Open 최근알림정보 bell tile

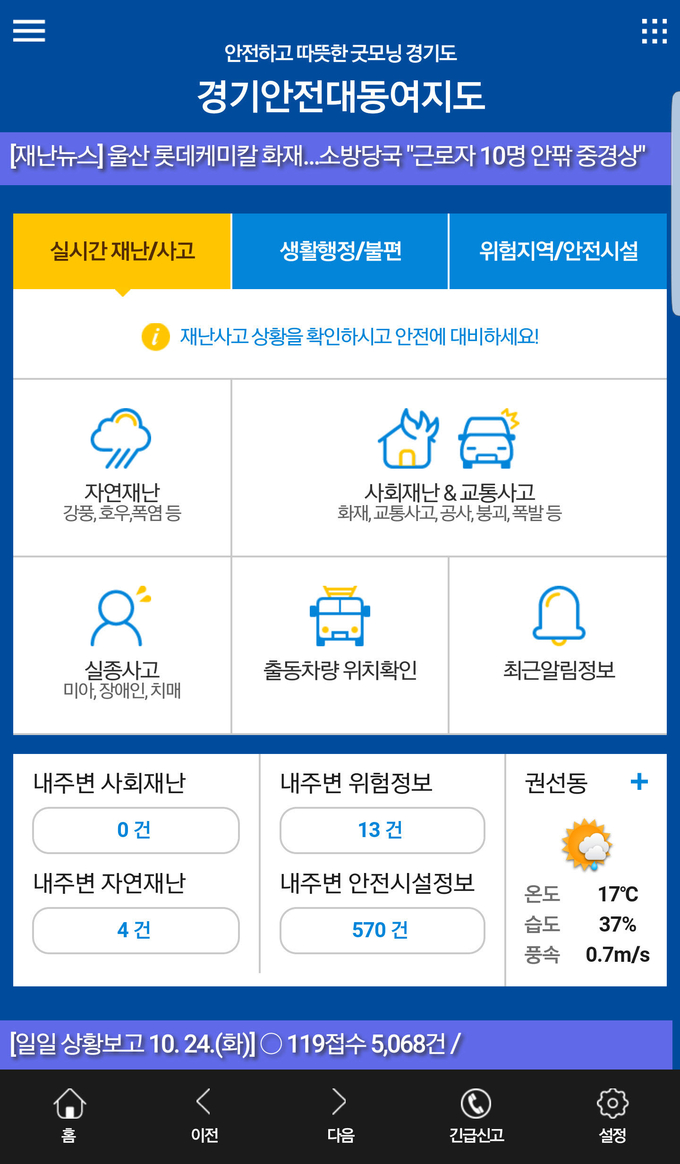coord(558,645)
